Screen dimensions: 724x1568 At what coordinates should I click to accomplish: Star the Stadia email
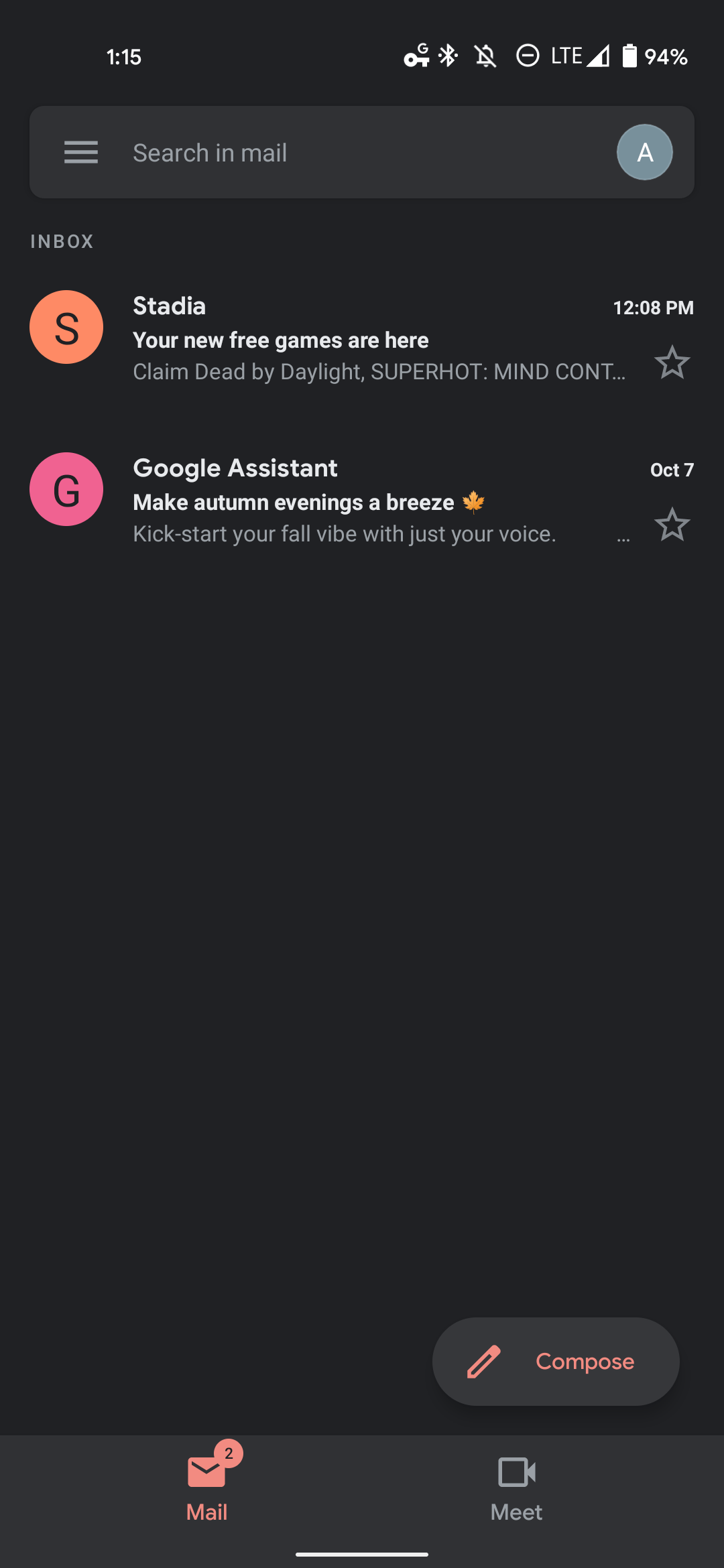672,363
